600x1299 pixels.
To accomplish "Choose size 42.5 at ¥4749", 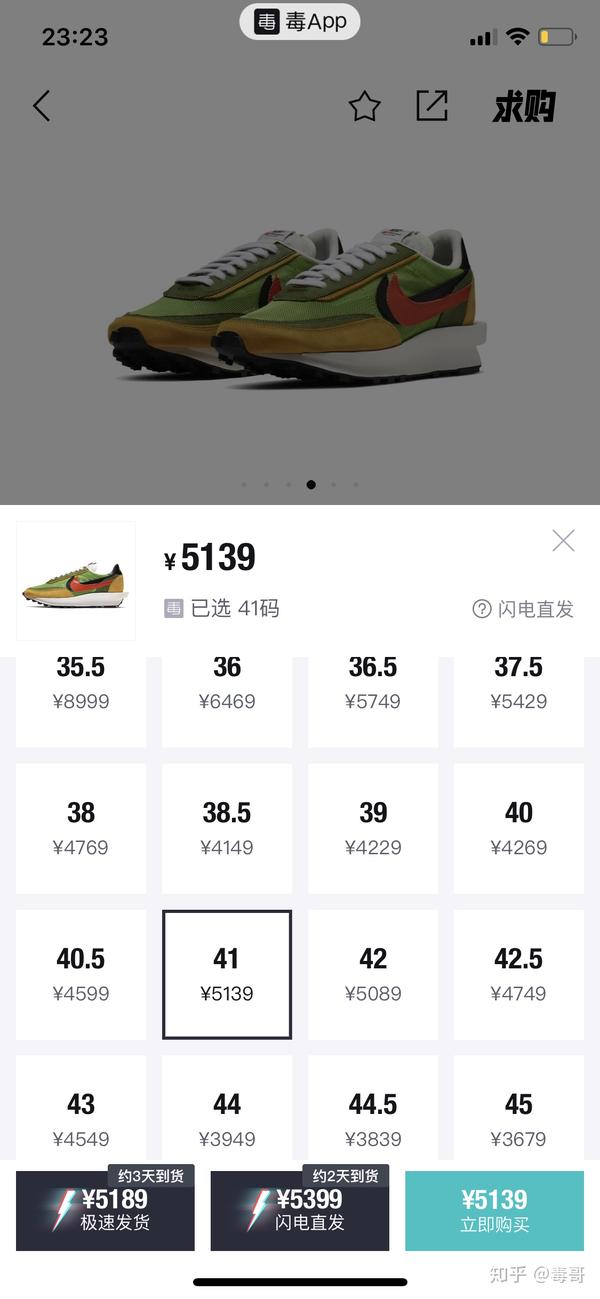I will (x=519, y=974).
